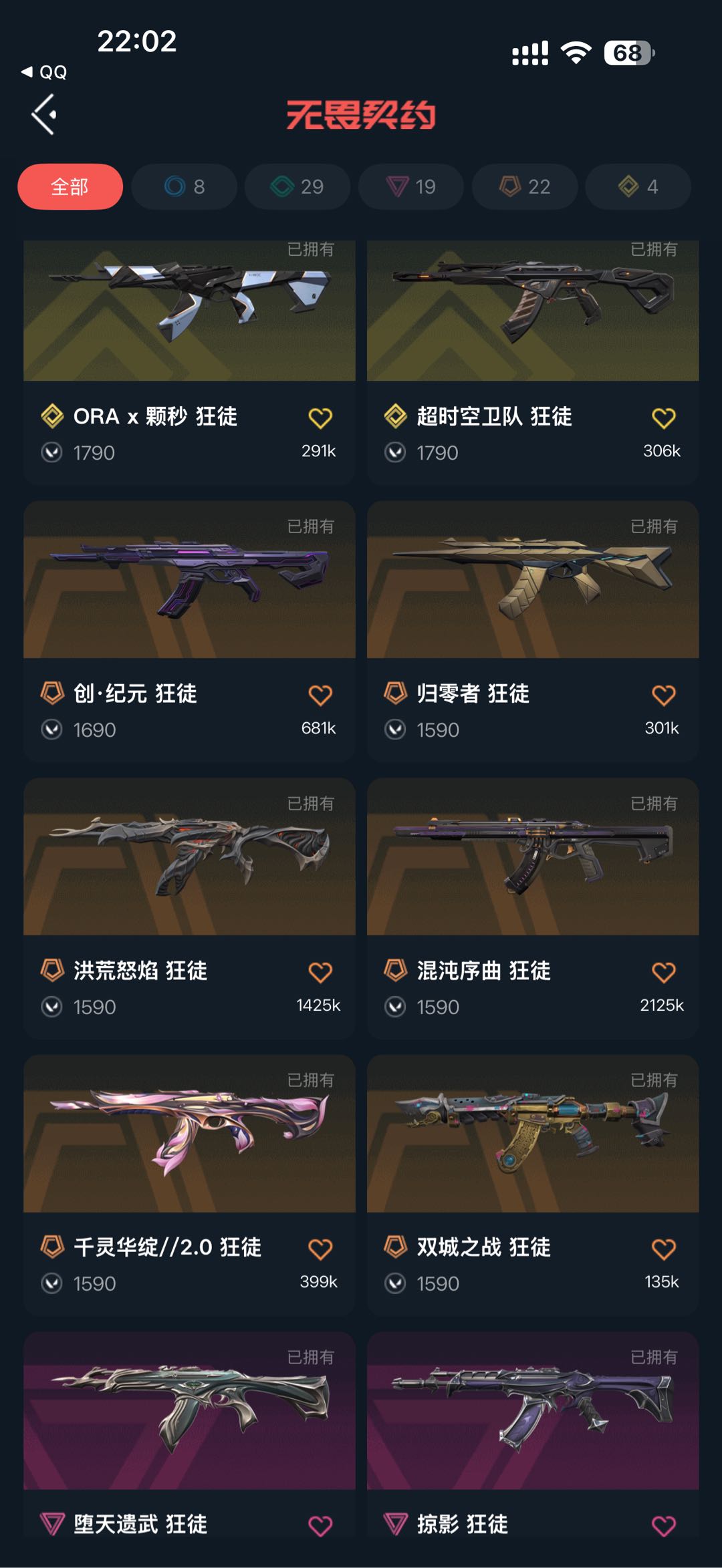
Task: Like the 洪荒怒焰 狂徒 skin
Action: pos(320,972)
